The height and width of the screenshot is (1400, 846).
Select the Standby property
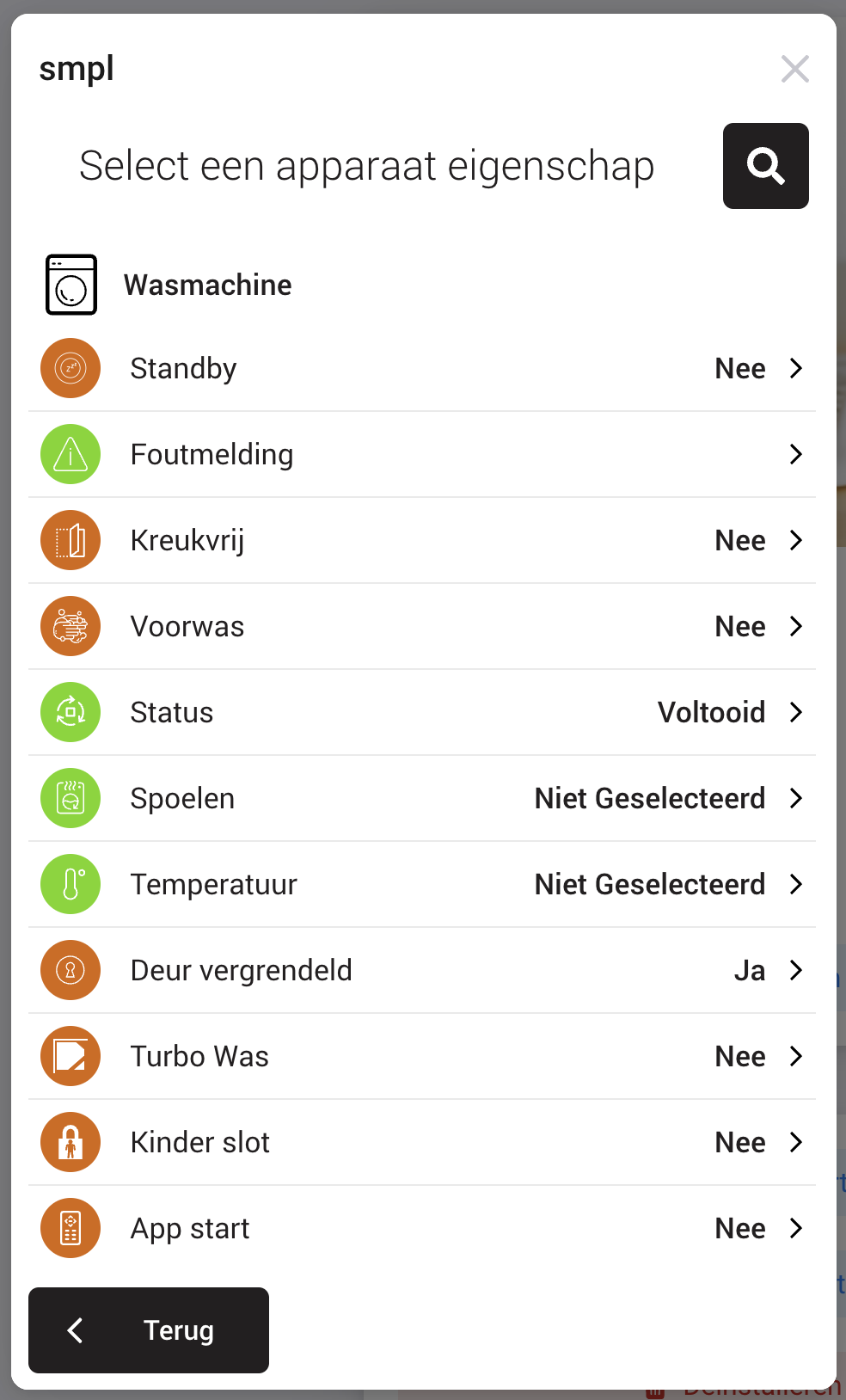421,368
